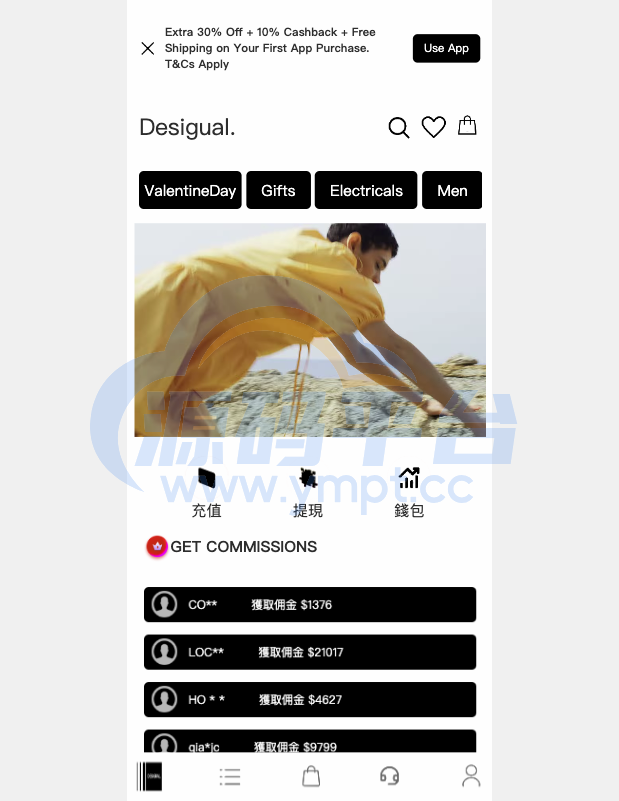The width and height of the screenshot is (619, 801).
Task: Open customer support headset tab
Action: tap(390, 776)
